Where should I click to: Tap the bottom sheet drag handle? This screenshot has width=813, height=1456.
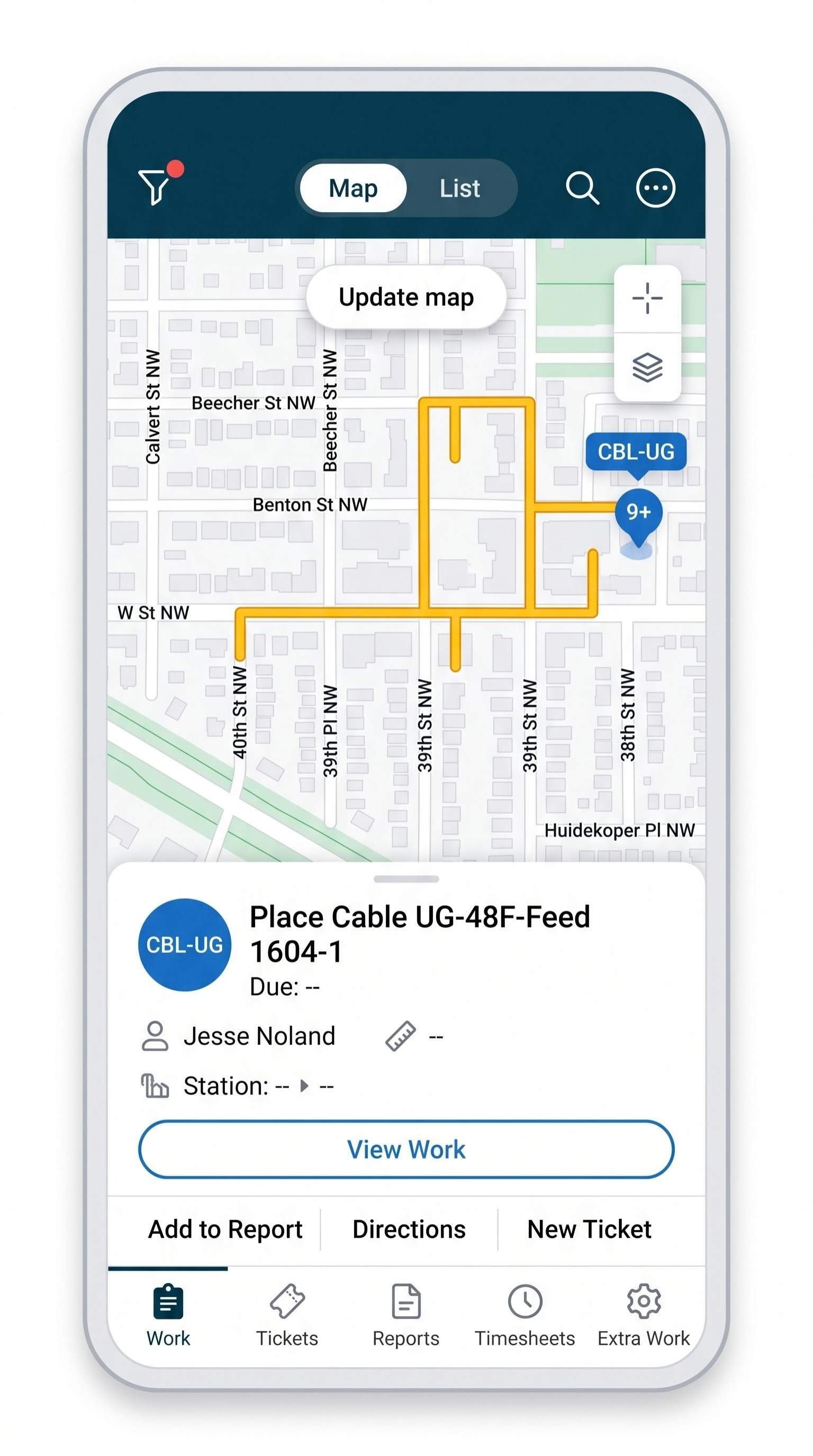(x=406, y=879)
